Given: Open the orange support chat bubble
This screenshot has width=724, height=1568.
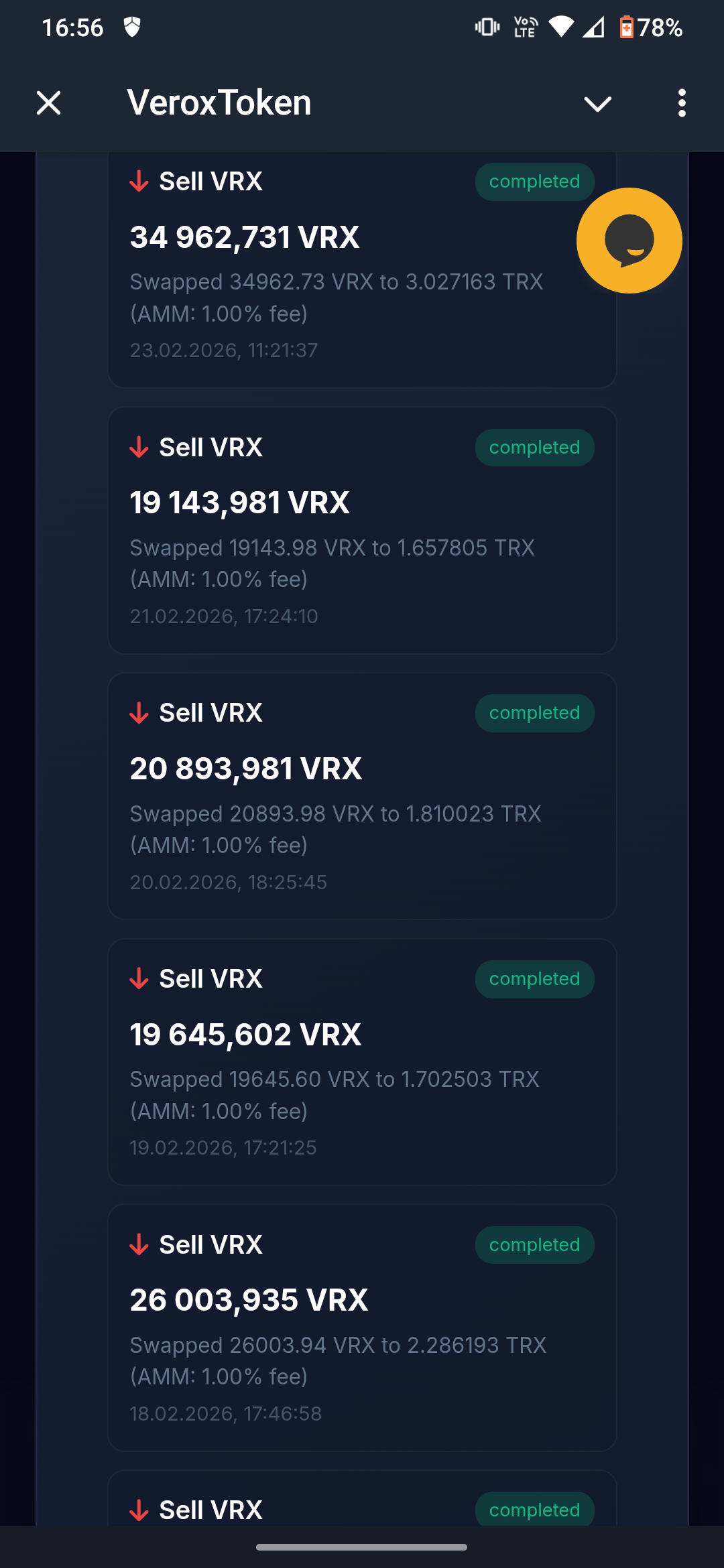Looking at the screenshot, I should [x=629, y=241].
